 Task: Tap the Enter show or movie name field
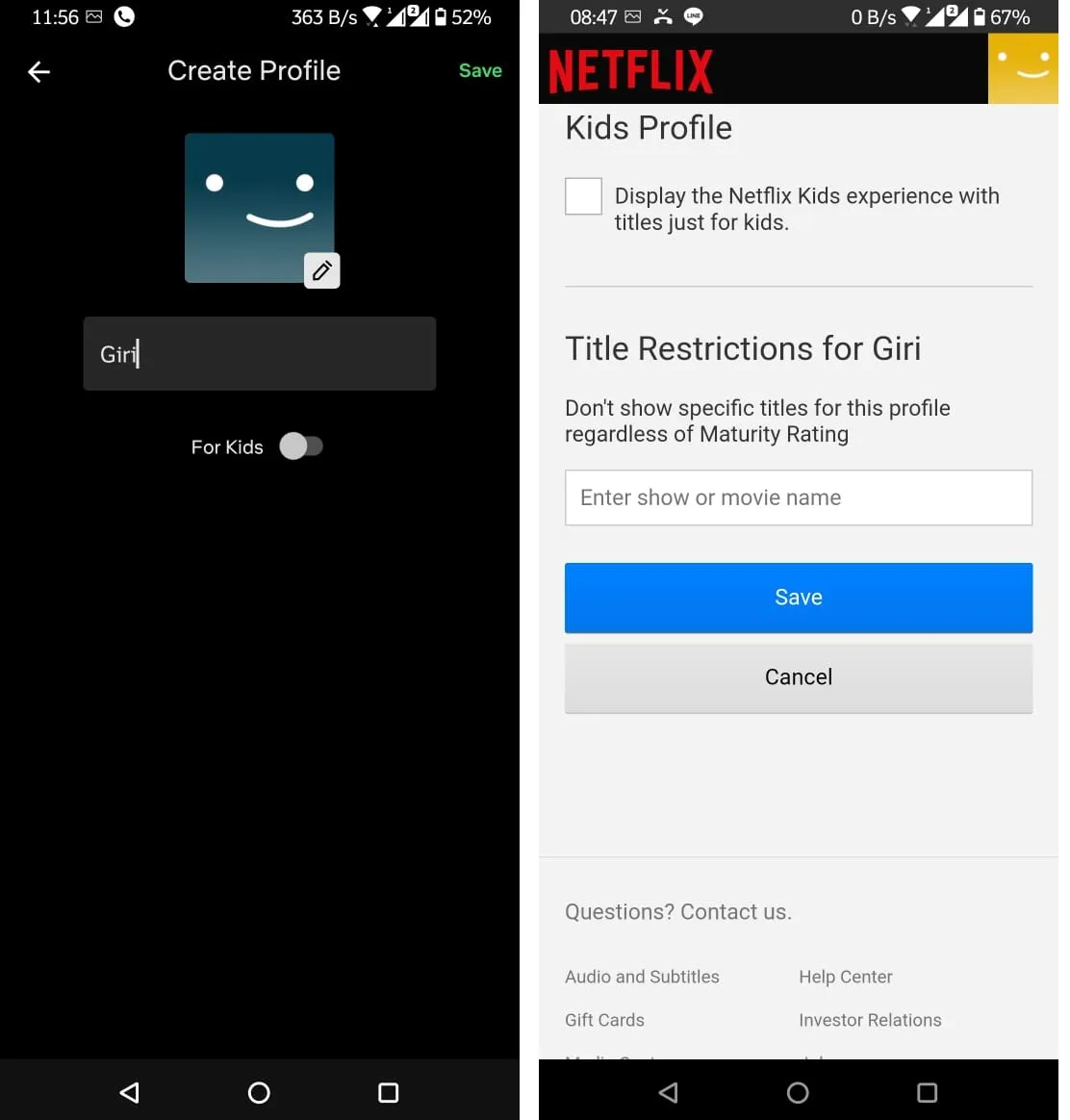[x=798, y=497]
